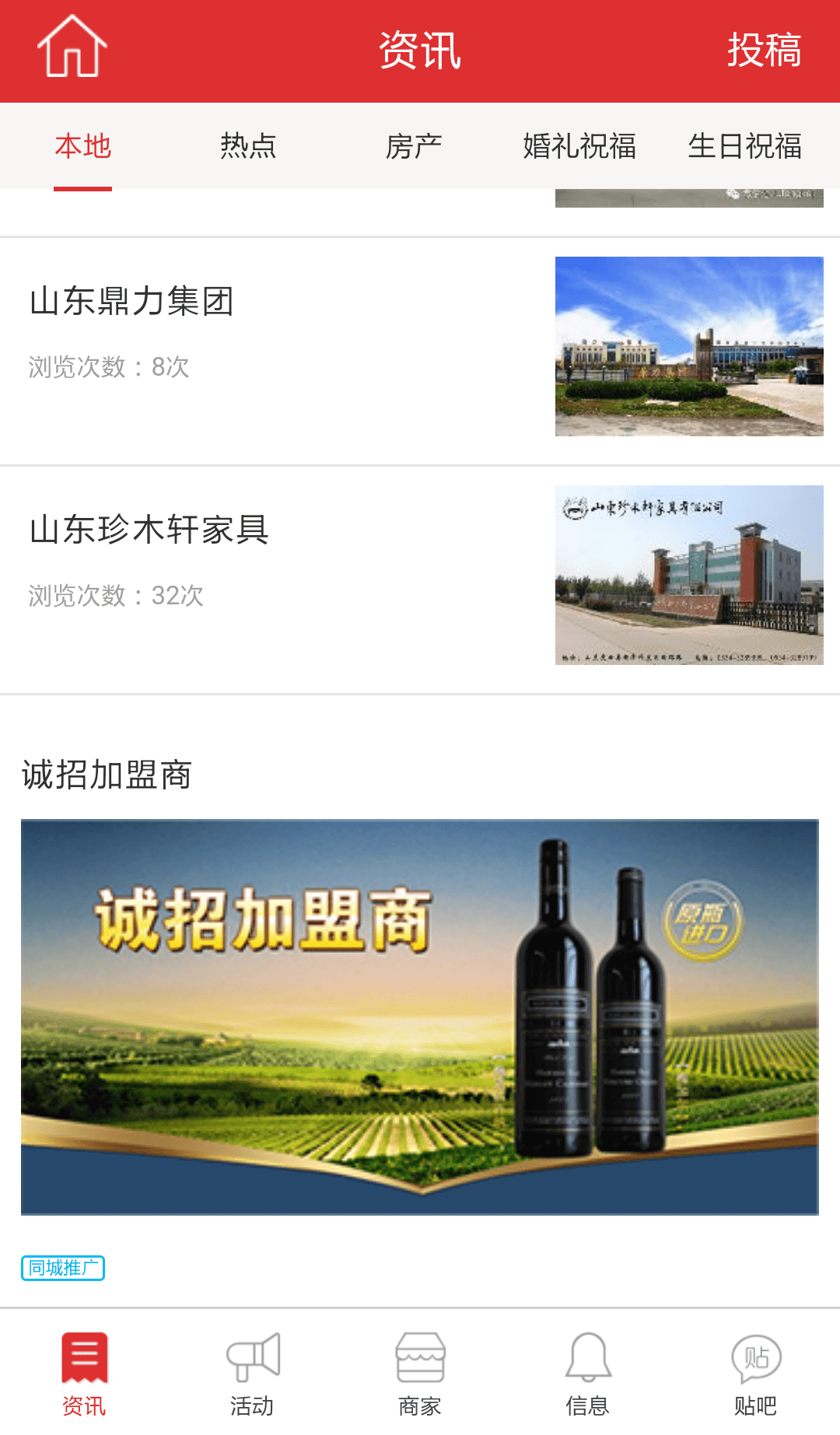840x1435 pixels.
Task: Show the 婚礼祝福 tab
Action: tap(579, 146)
